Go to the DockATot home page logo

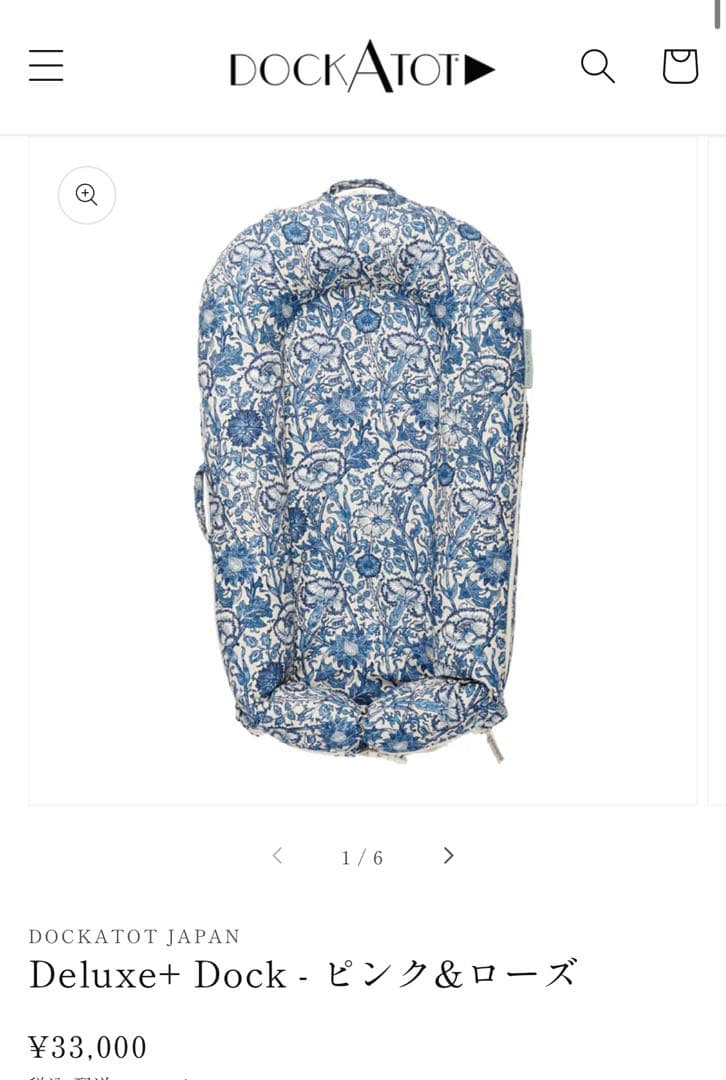click(x=362, y=67)
